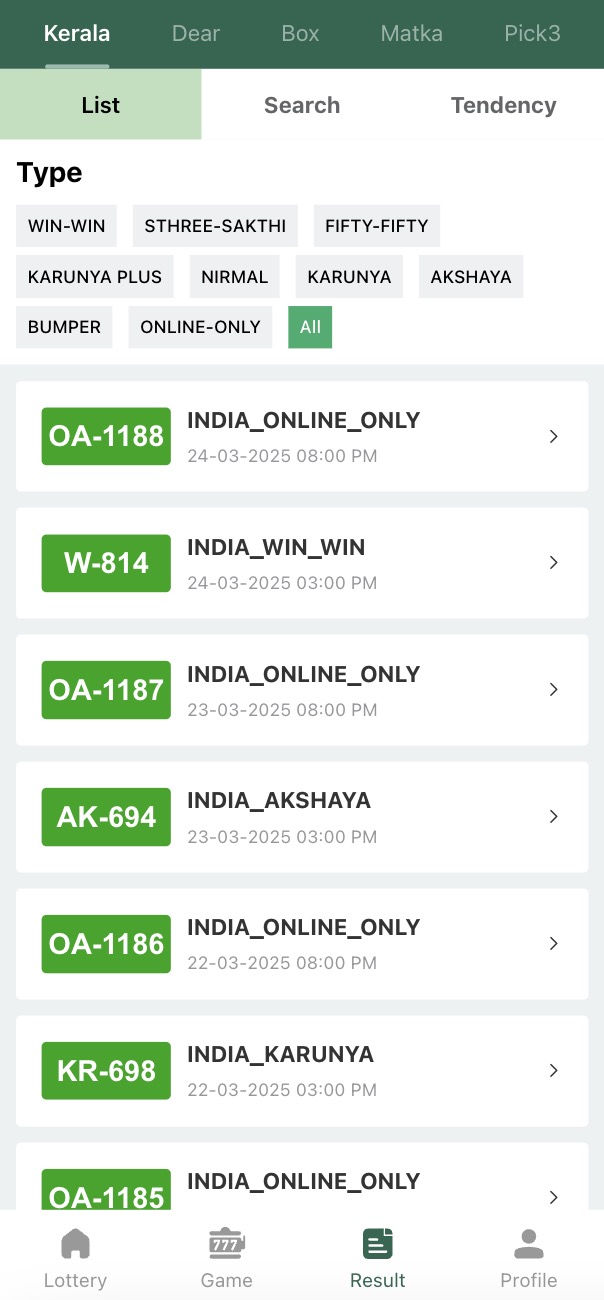Filter by STHREE-SAKTHI lottery type

tap(215, 226)
